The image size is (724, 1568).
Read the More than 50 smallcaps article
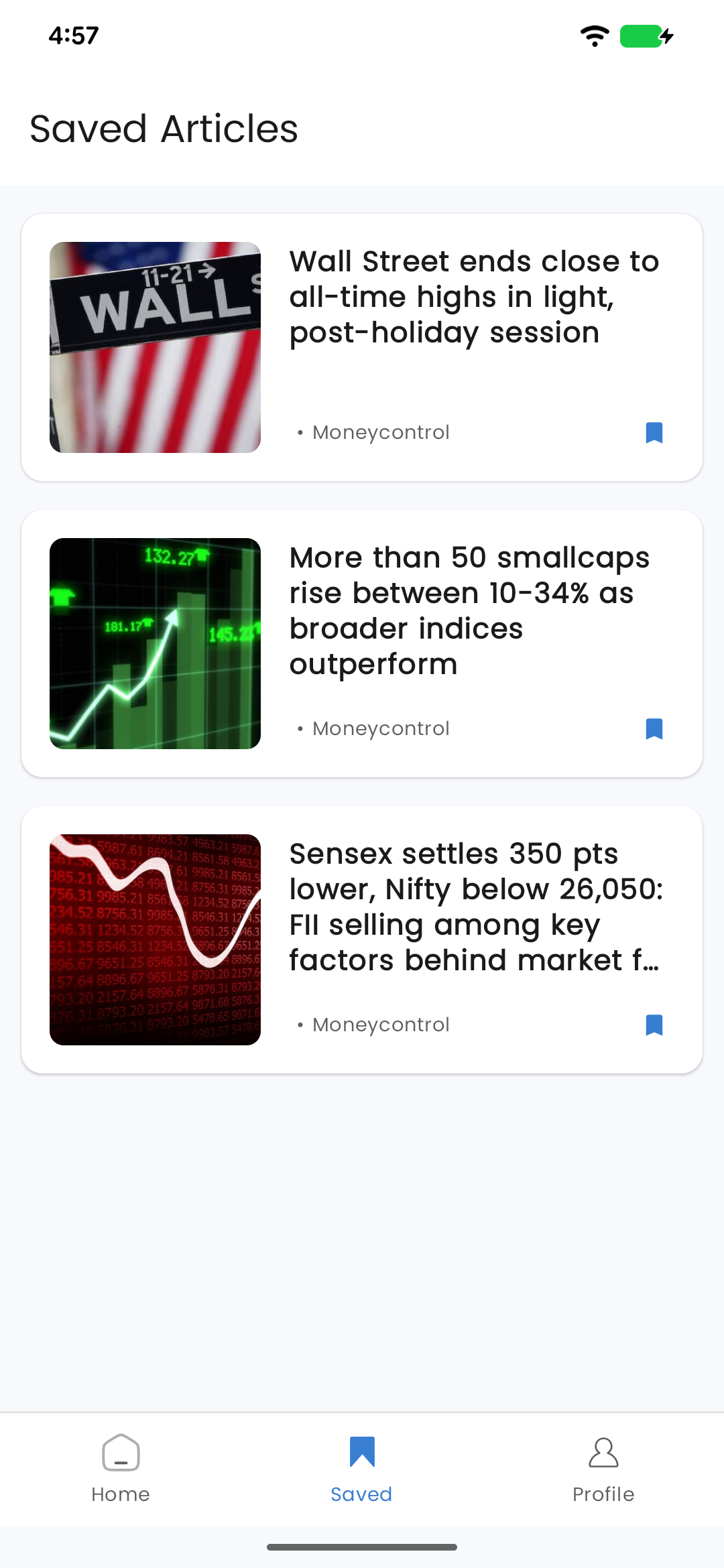469,610
